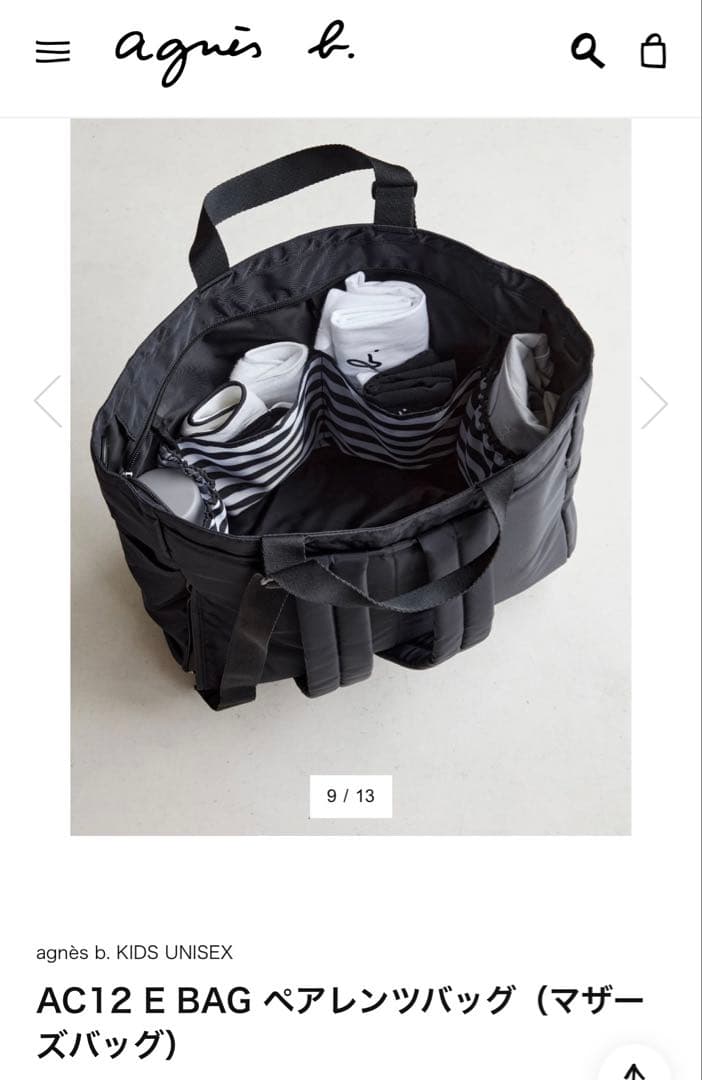Open the hamburger navigation menu
Screen dimensions: 702x1080
tap(53, 52)
